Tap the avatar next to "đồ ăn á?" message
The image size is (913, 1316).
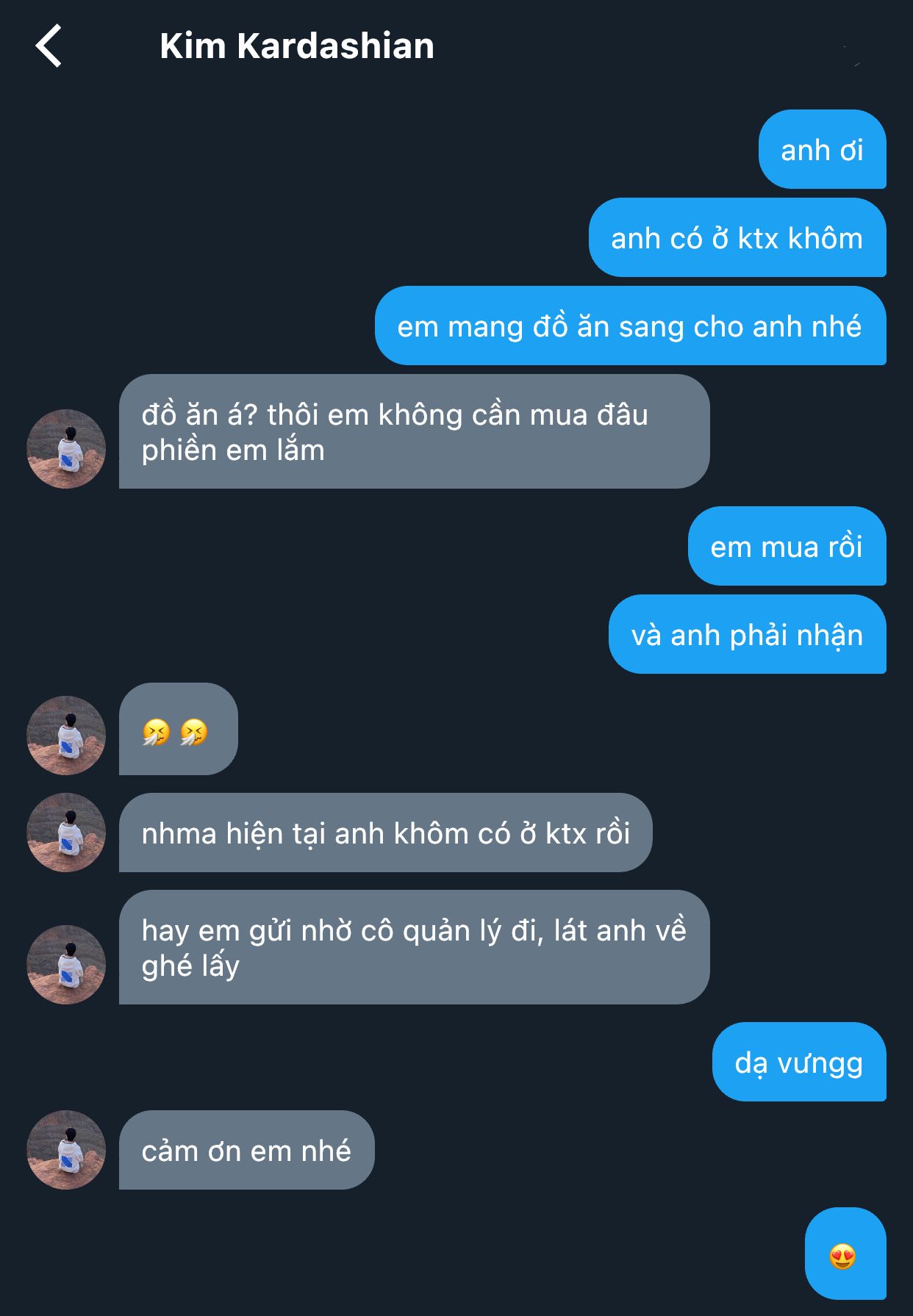(66, 448)
